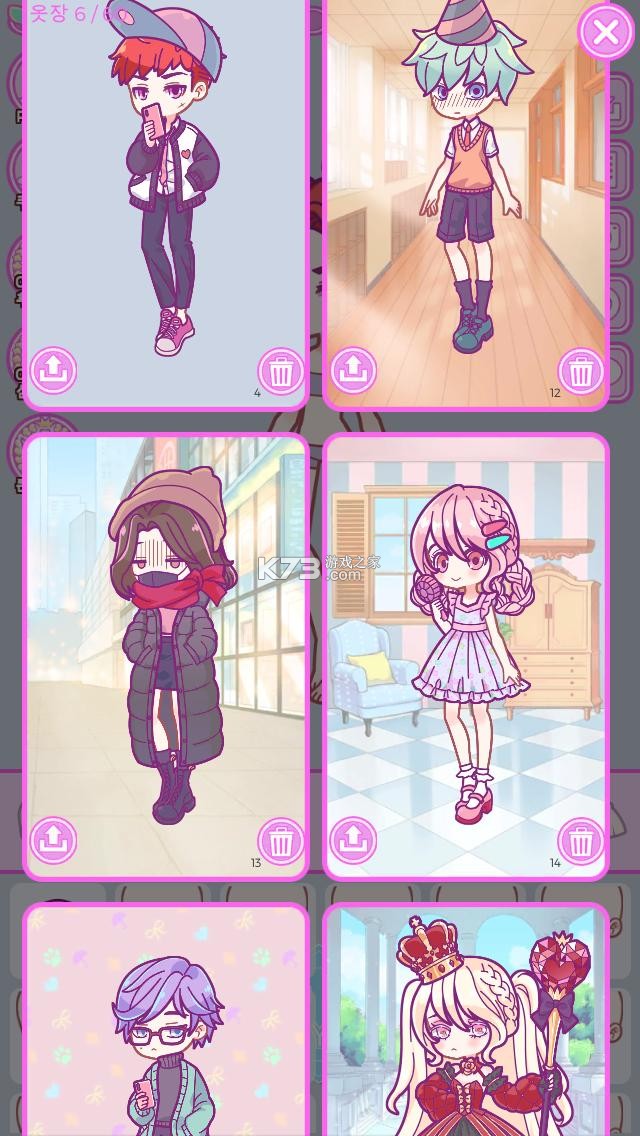Image resolution: width=640 pixels, height=1136 pixels.
Task: Share the party hat schoolboy outfit
Action: [353, 371]
